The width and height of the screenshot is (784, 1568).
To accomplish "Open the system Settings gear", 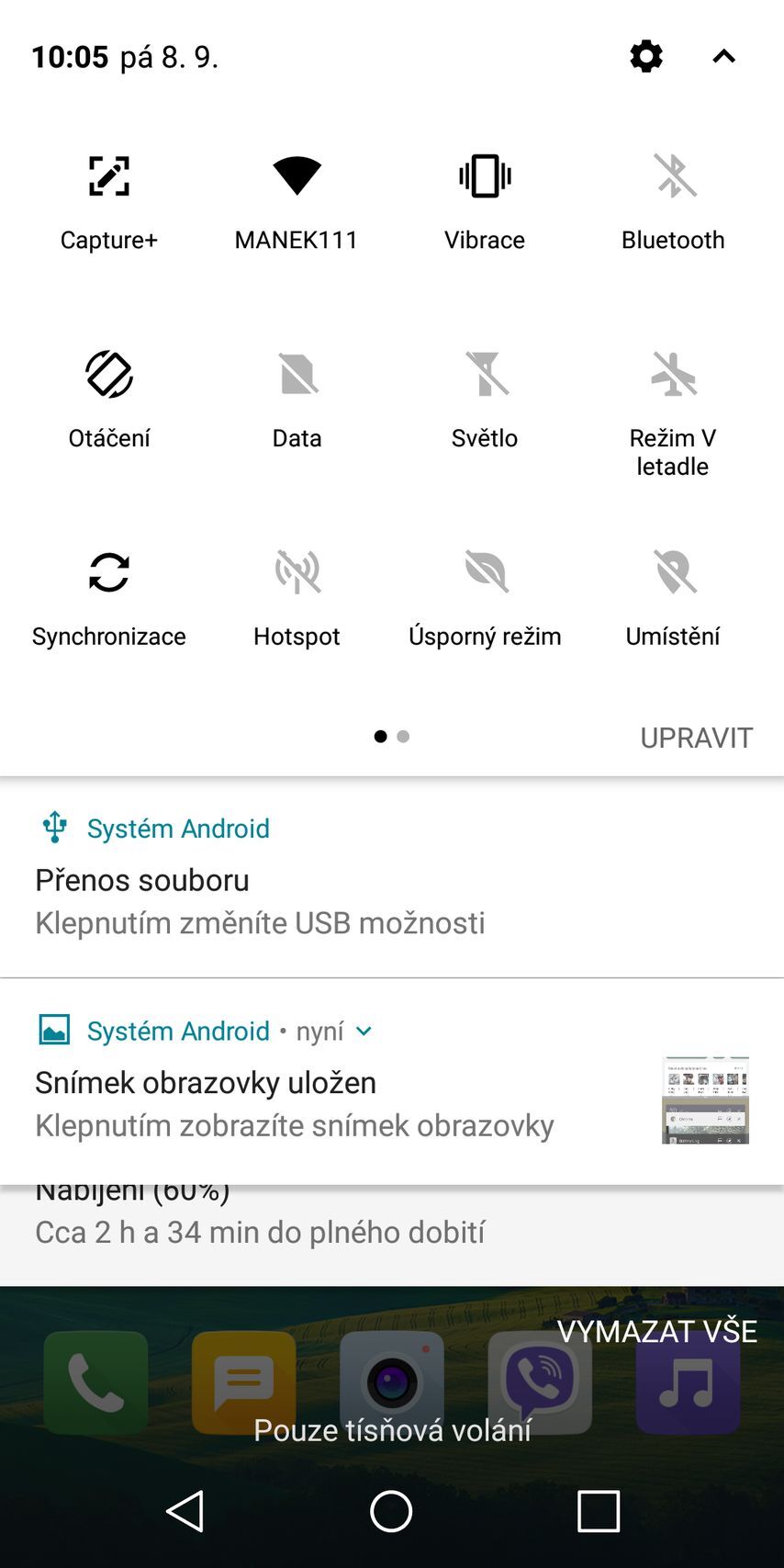I will 645,56.
